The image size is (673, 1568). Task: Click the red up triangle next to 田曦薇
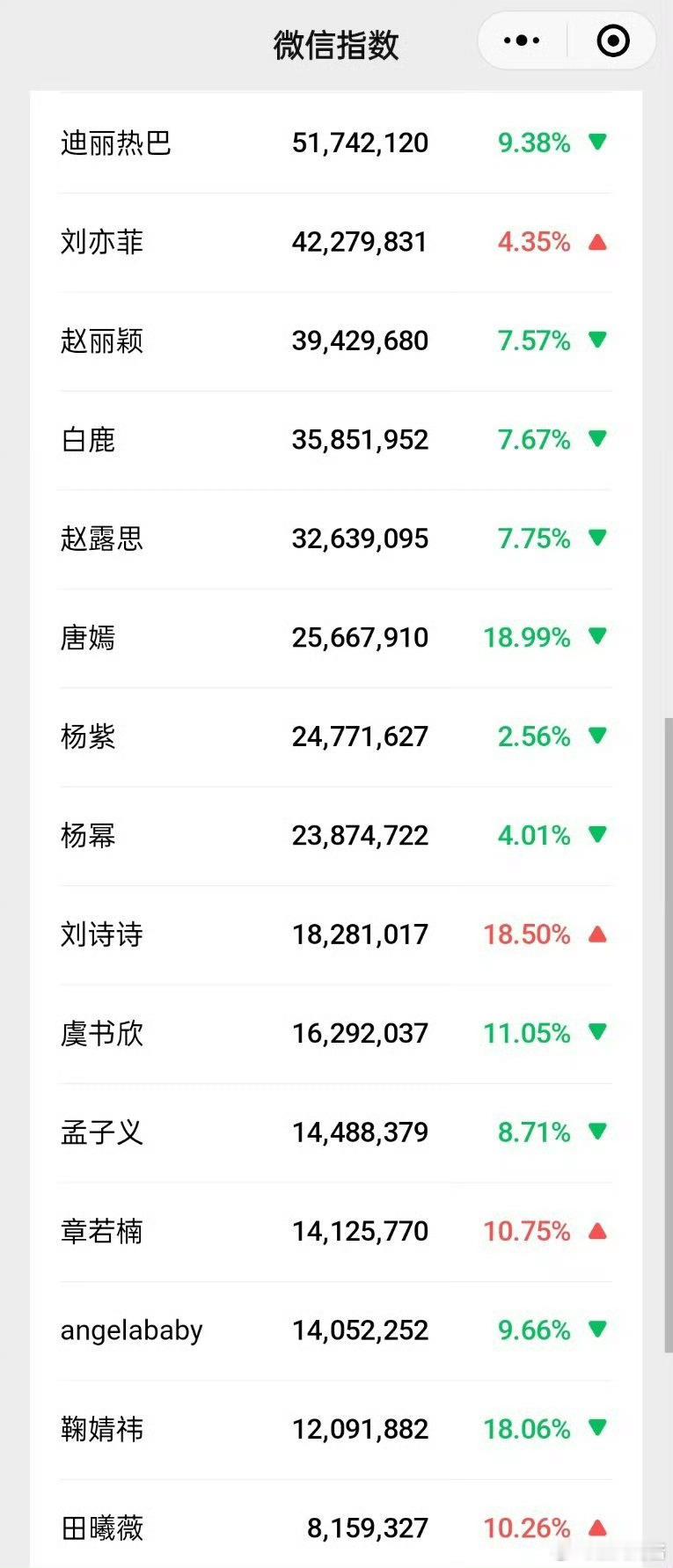tap(597, 1528)
